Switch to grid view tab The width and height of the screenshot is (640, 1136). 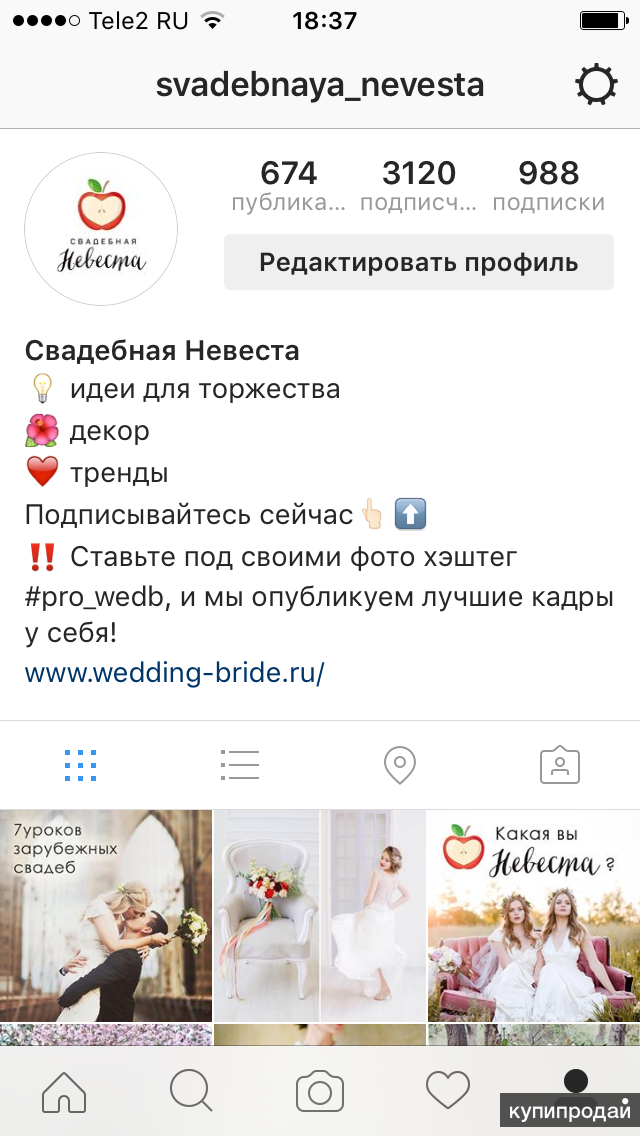click(80, 766)
